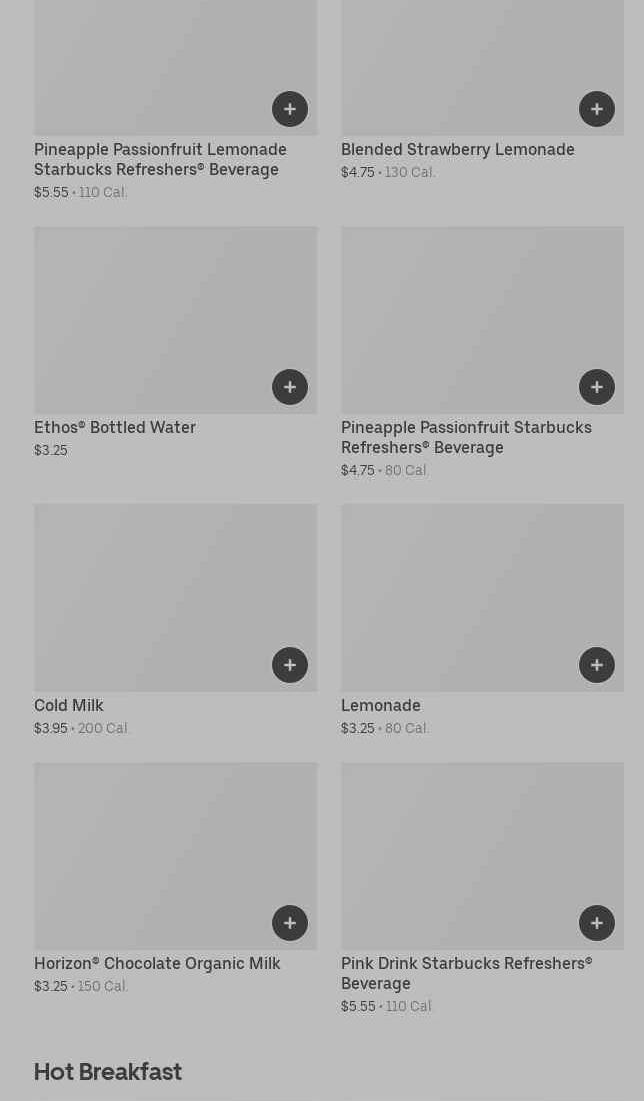644x1101 pixels.
Task: Add Blended Strawberry Lemonade to cart
Action: 597,109
